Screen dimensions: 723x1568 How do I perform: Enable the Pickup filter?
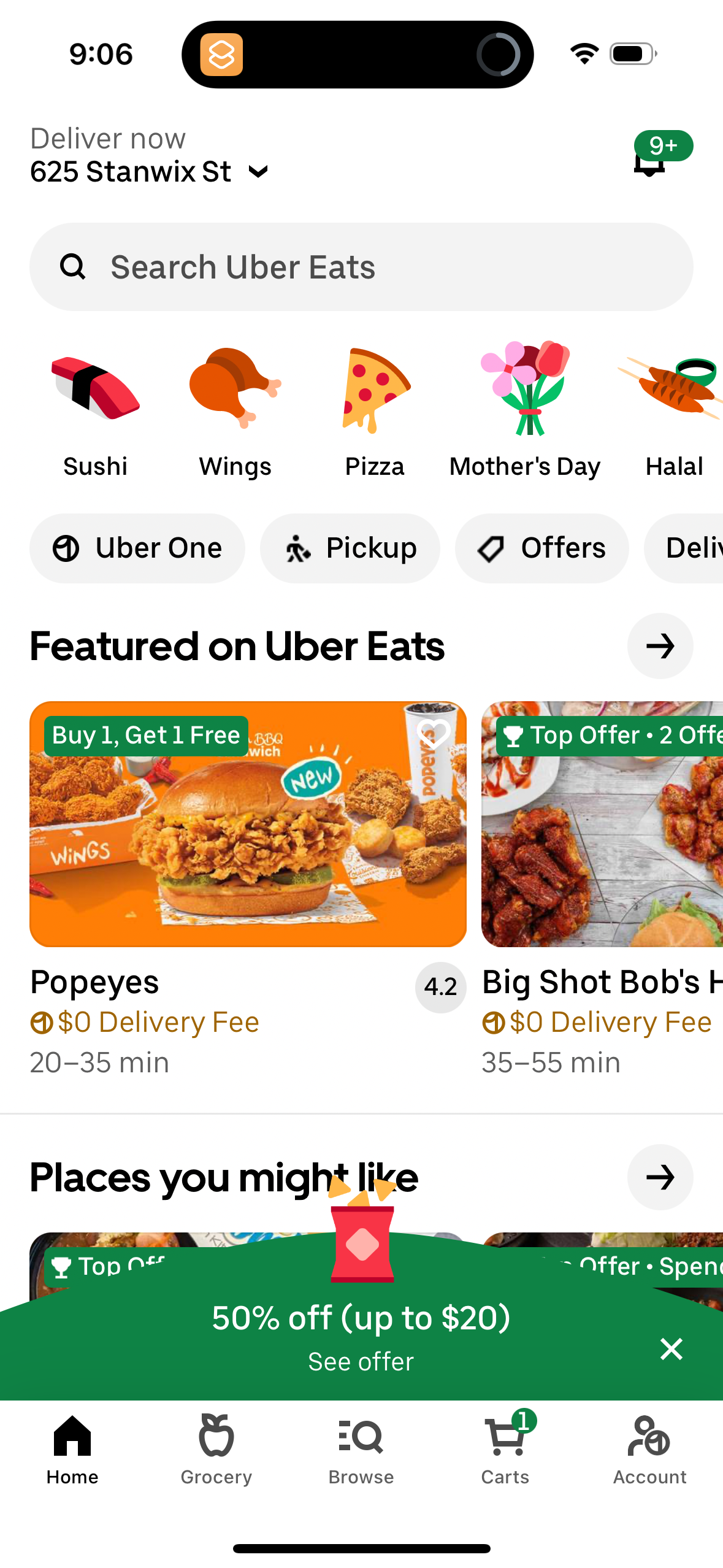350,548
